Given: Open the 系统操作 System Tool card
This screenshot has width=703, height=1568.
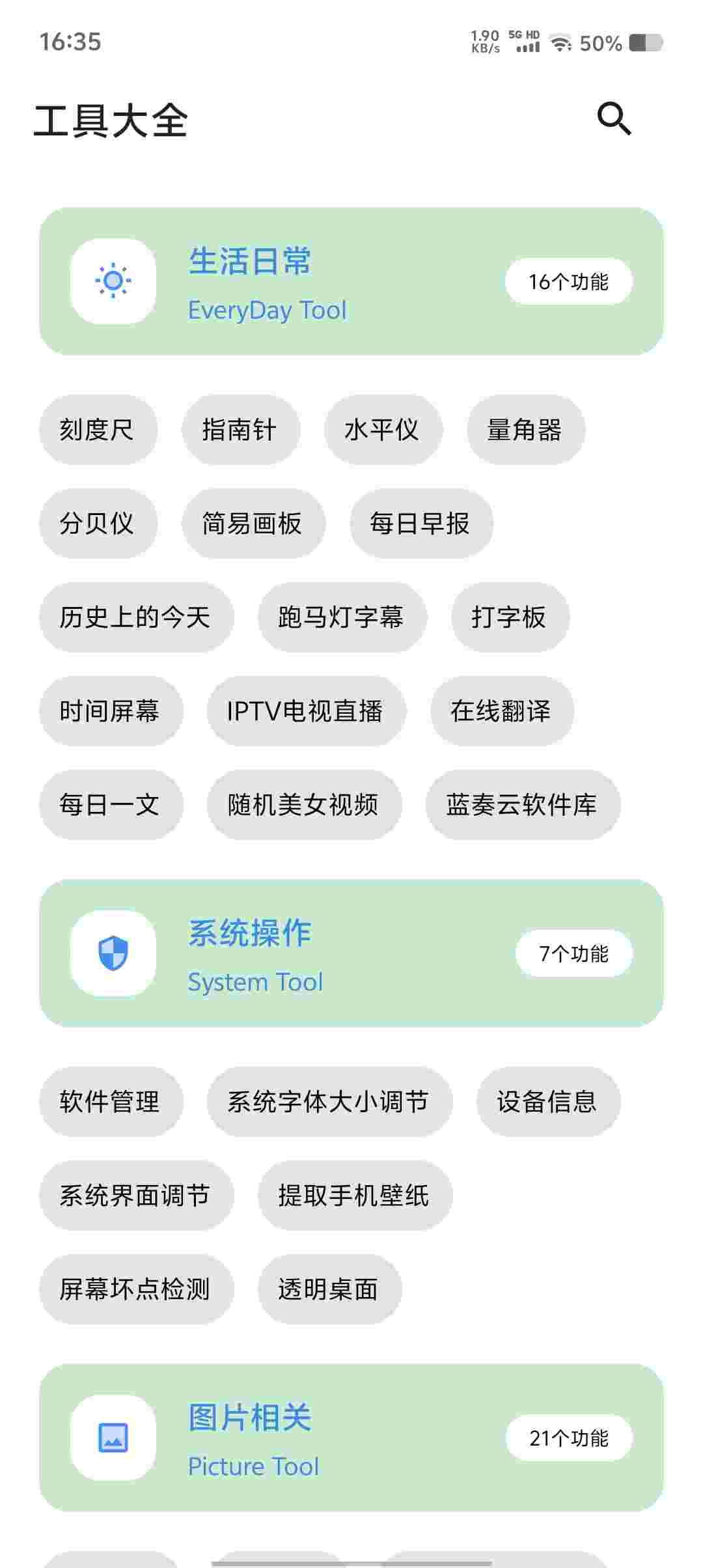Looking at the screenshot, I should click(351, 953).
